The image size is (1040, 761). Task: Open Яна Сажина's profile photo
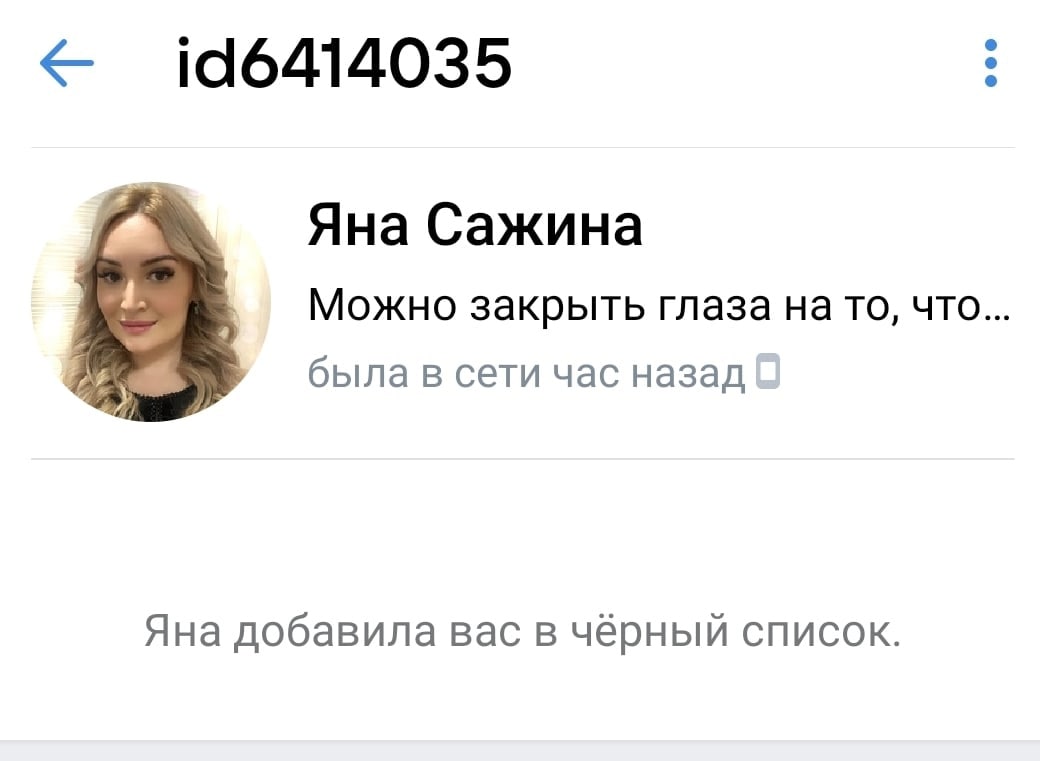tap(151, 302)
